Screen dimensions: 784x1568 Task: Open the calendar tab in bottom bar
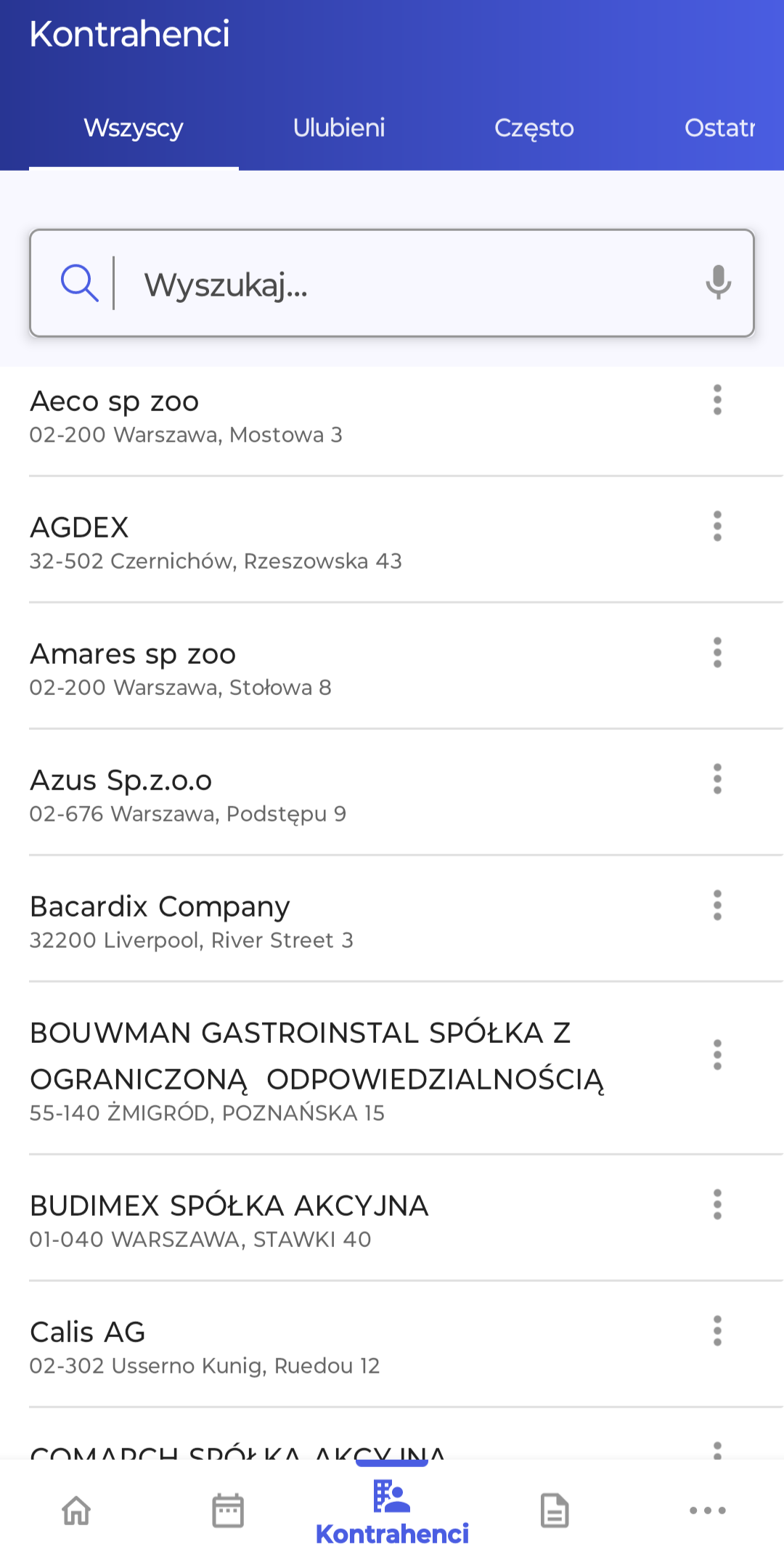tap(228, 1511)
